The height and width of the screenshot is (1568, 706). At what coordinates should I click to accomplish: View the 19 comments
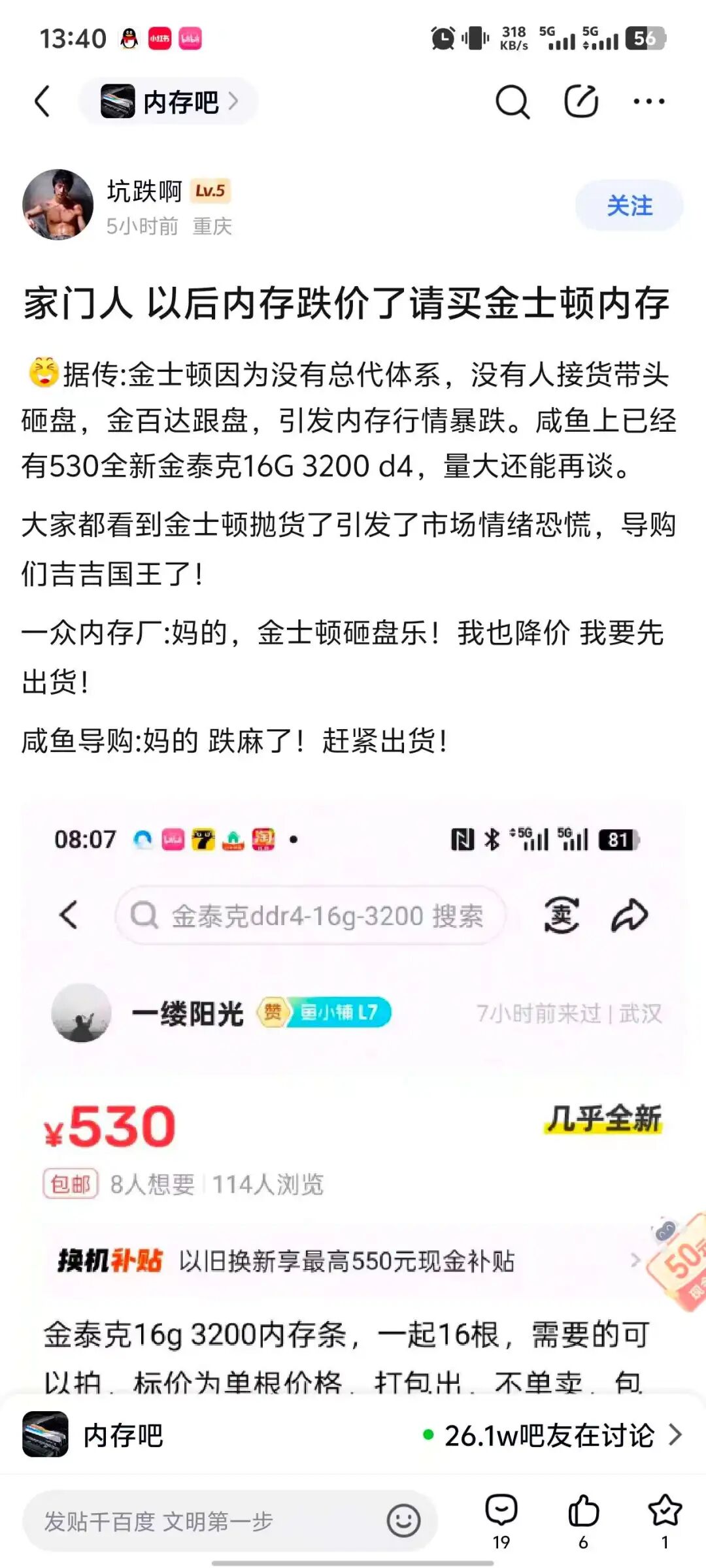point(501,1520)
